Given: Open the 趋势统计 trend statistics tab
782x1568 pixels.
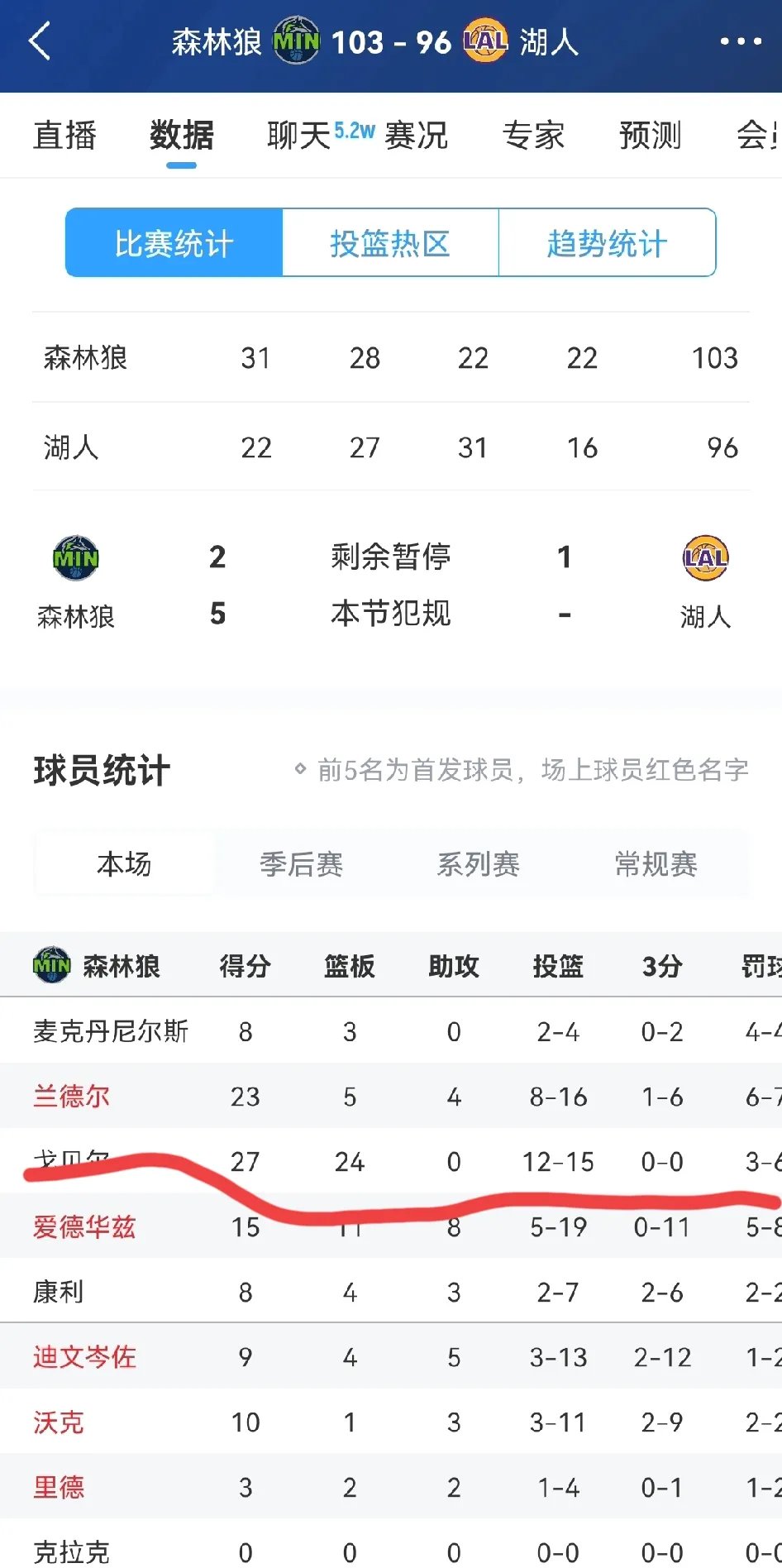Looking at the screenshot, I should (608, 242).
